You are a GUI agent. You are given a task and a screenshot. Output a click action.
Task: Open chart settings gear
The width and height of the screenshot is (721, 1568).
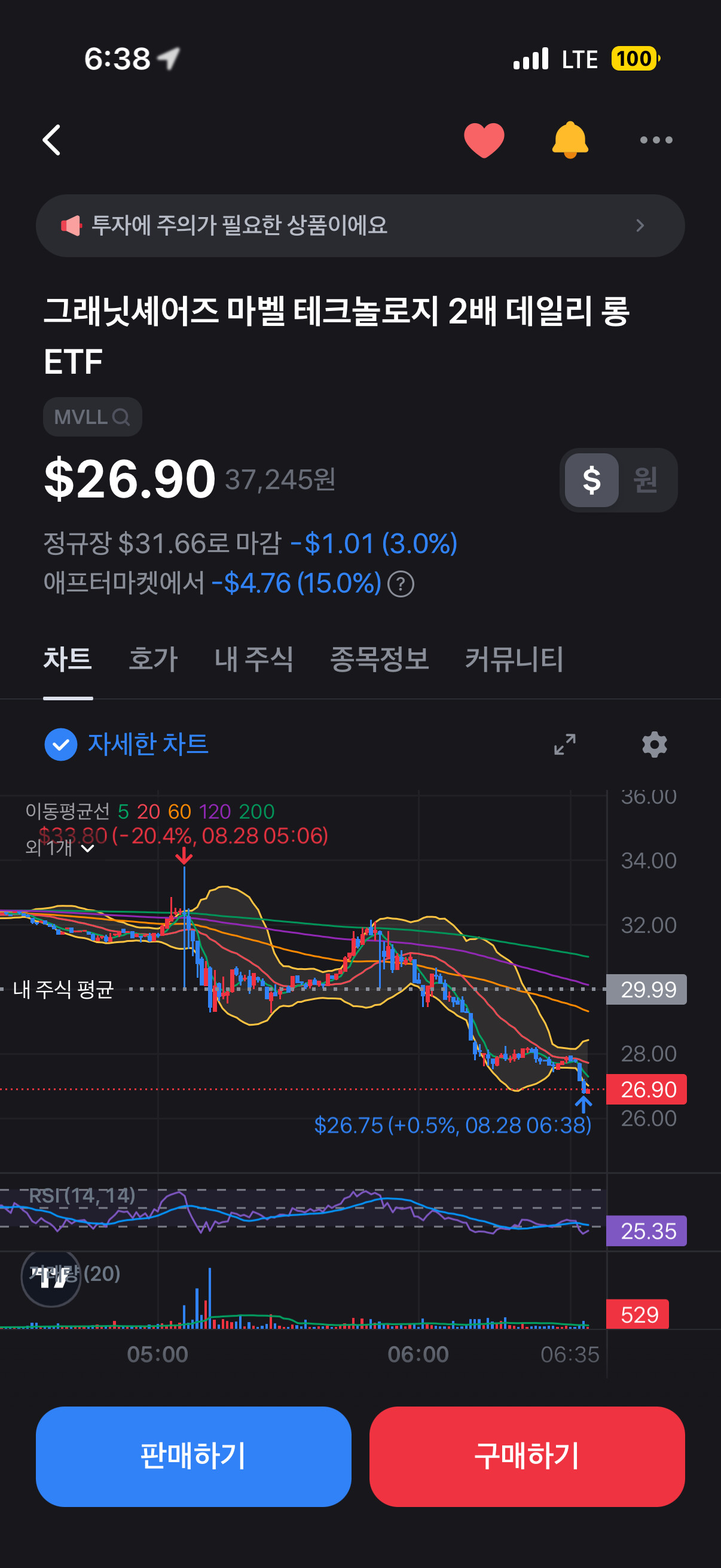(x=654, y=745)
